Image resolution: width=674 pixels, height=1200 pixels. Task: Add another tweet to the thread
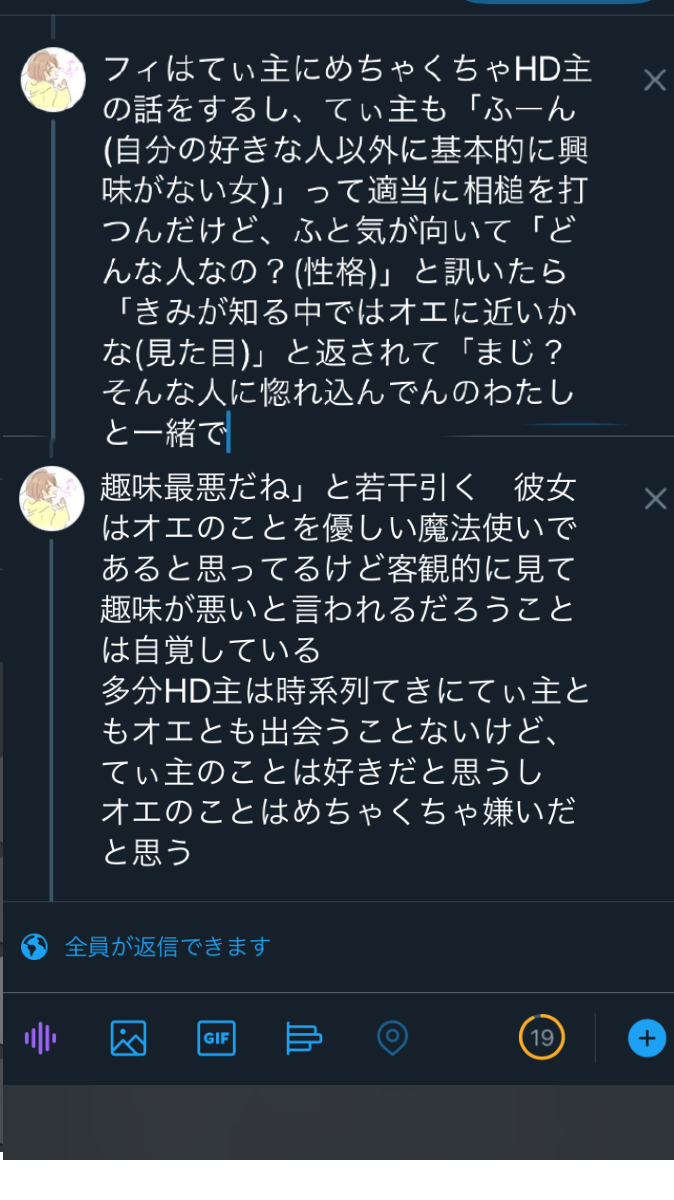click(647, 1038)
